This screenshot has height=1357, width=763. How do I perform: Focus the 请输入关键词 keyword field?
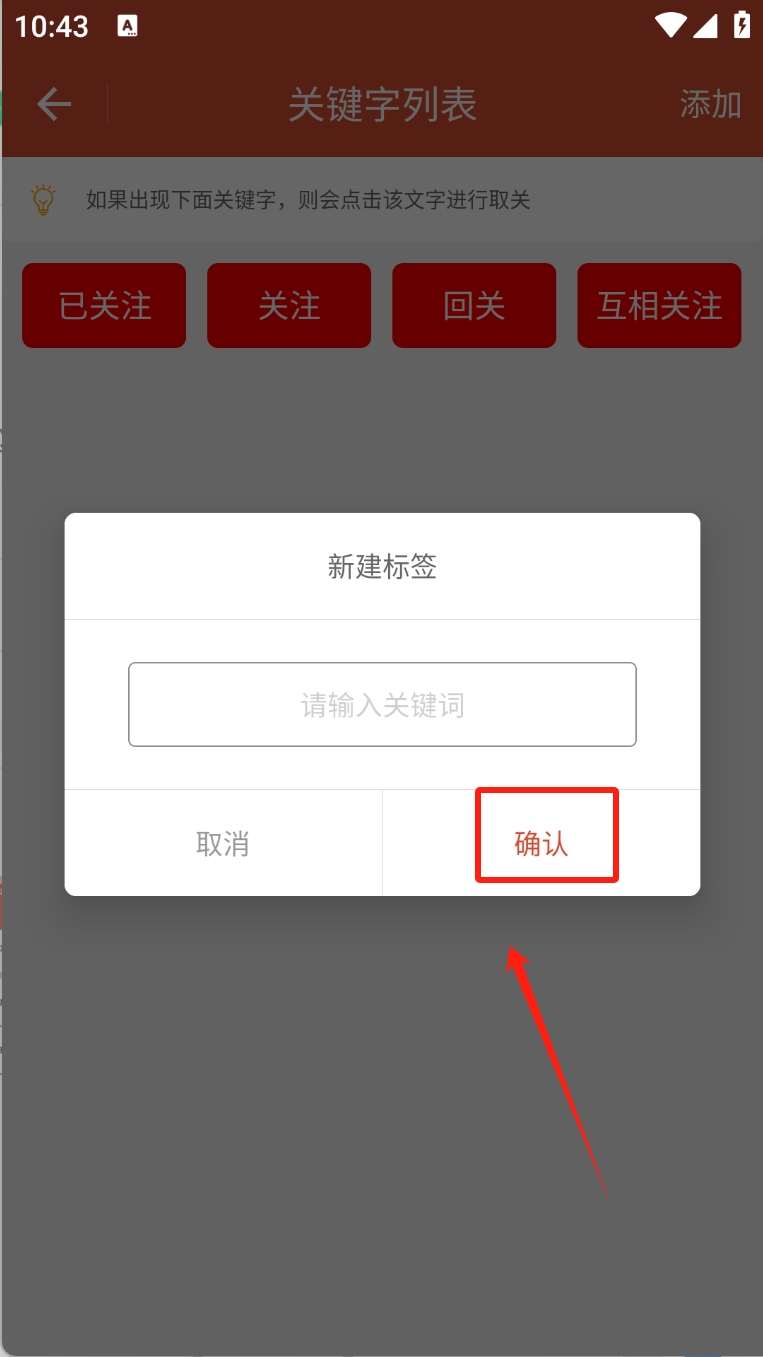pyautogui.click(x=382, y=705)
